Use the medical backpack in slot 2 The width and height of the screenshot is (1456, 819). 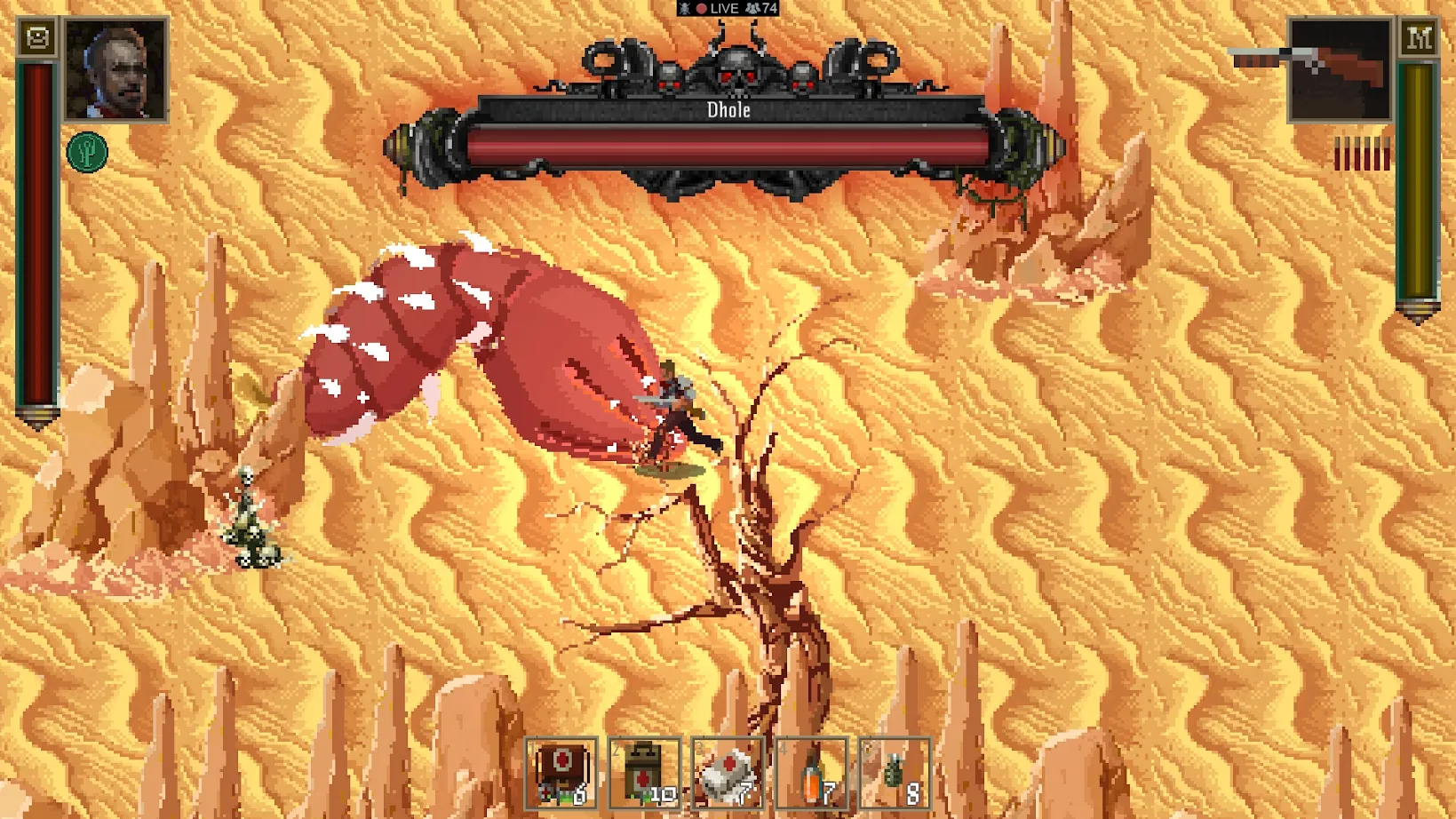click(x=645, y=774)
